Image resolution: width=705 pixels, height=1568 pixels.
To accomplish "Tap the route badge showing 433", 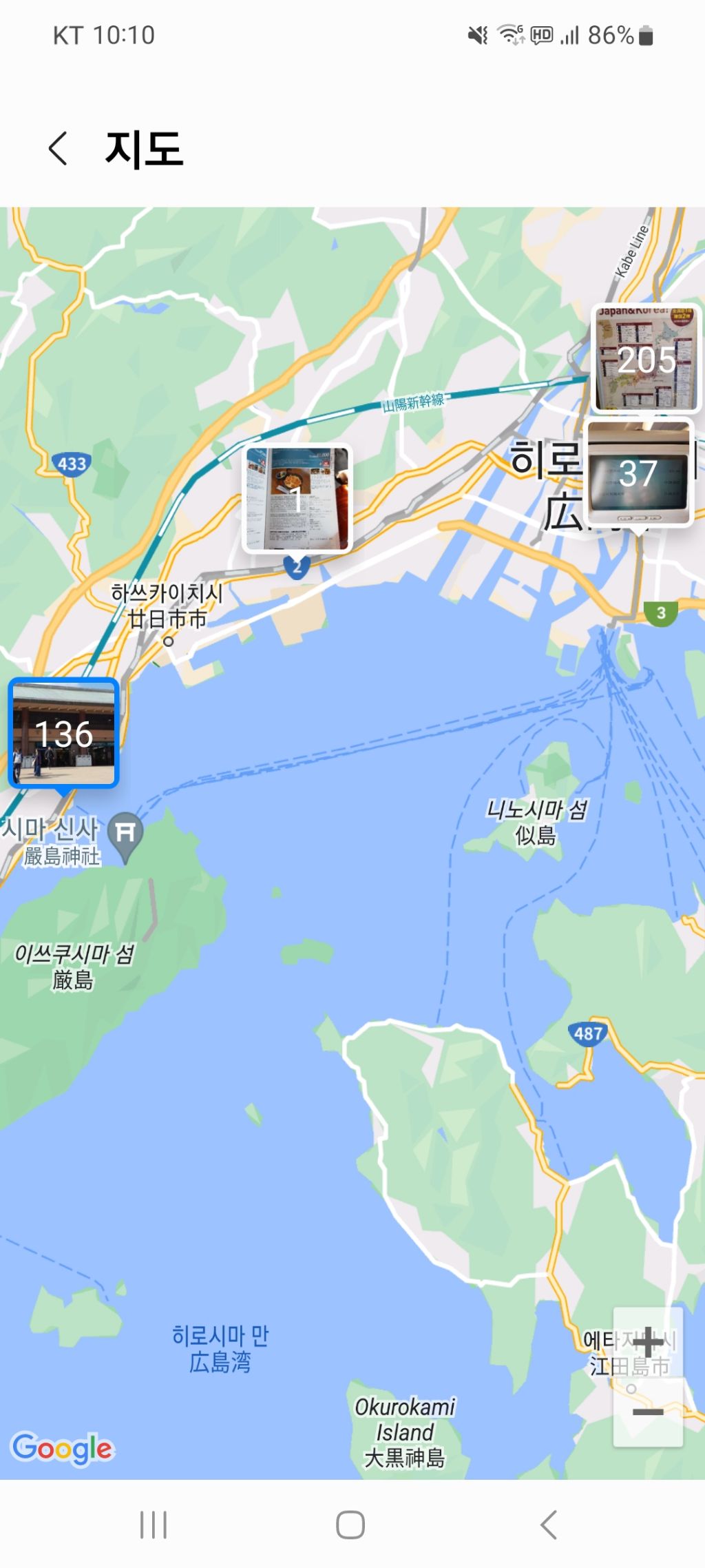I will point(72,463).
